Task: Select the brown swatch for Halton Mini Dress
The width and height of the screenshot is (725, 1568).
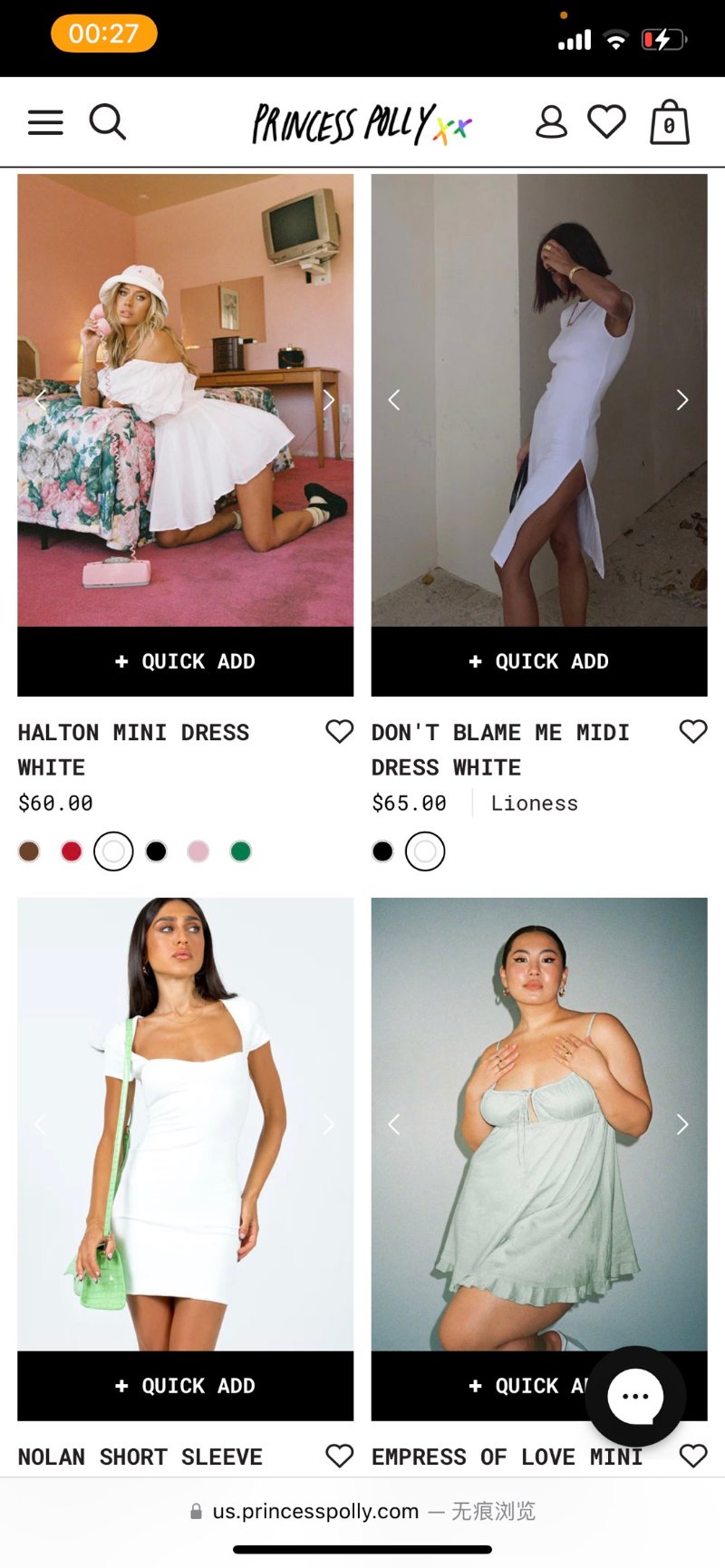Action: 29,851
